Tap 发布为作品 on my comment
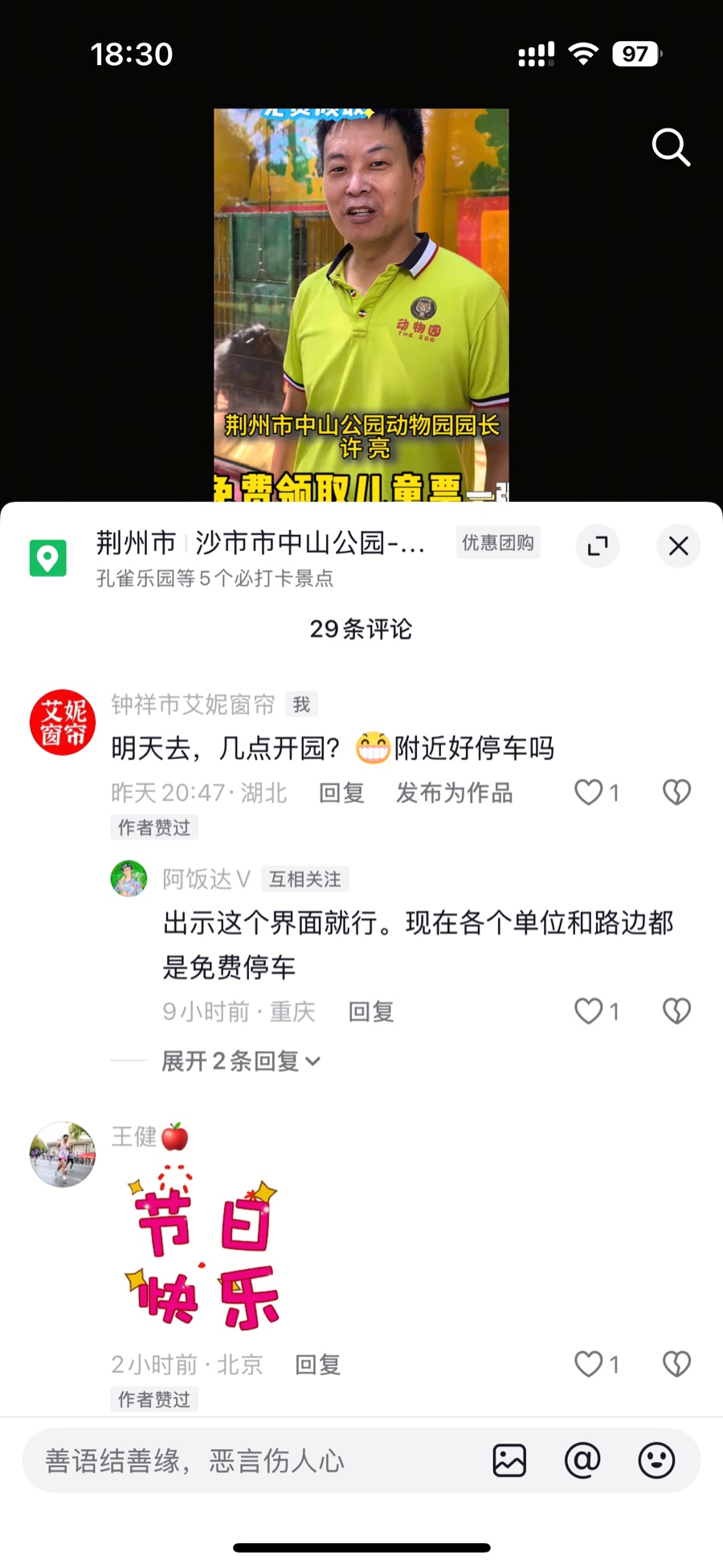 click(454, 793)
